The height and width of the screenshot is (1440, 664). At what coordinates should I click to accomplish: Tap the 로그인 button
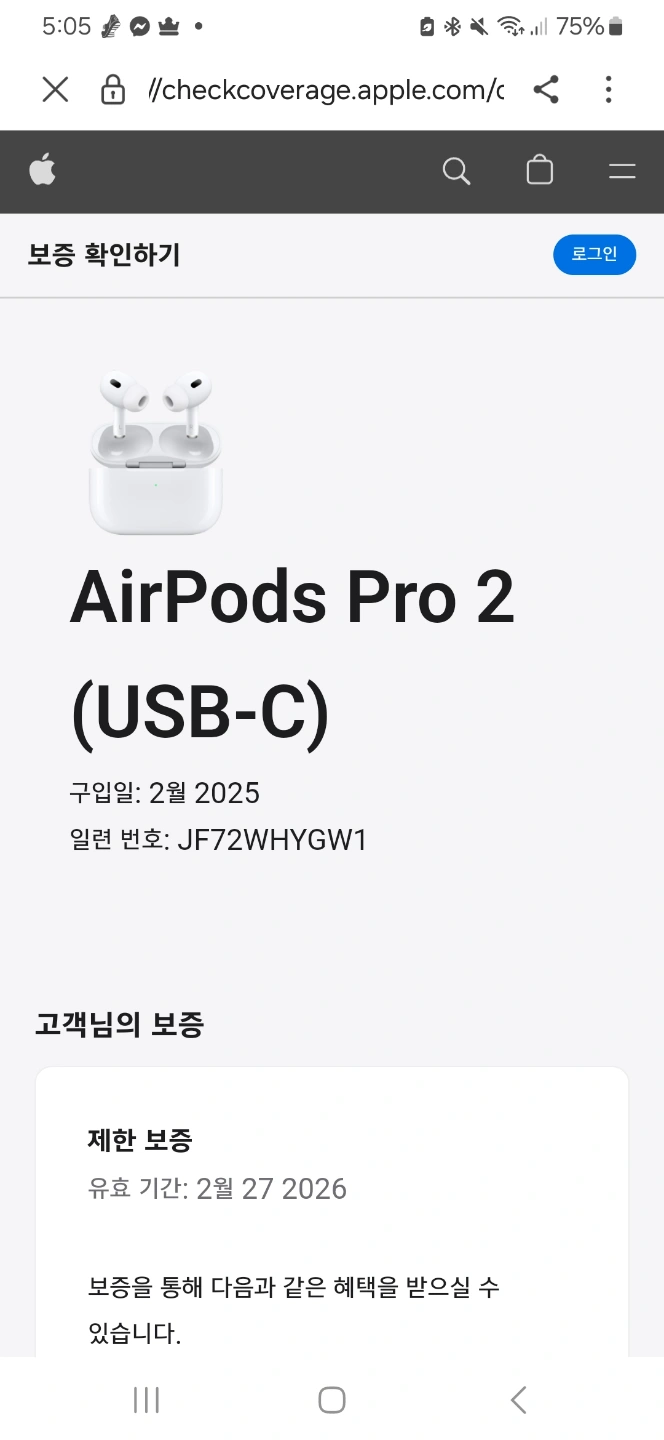(594, 255)
